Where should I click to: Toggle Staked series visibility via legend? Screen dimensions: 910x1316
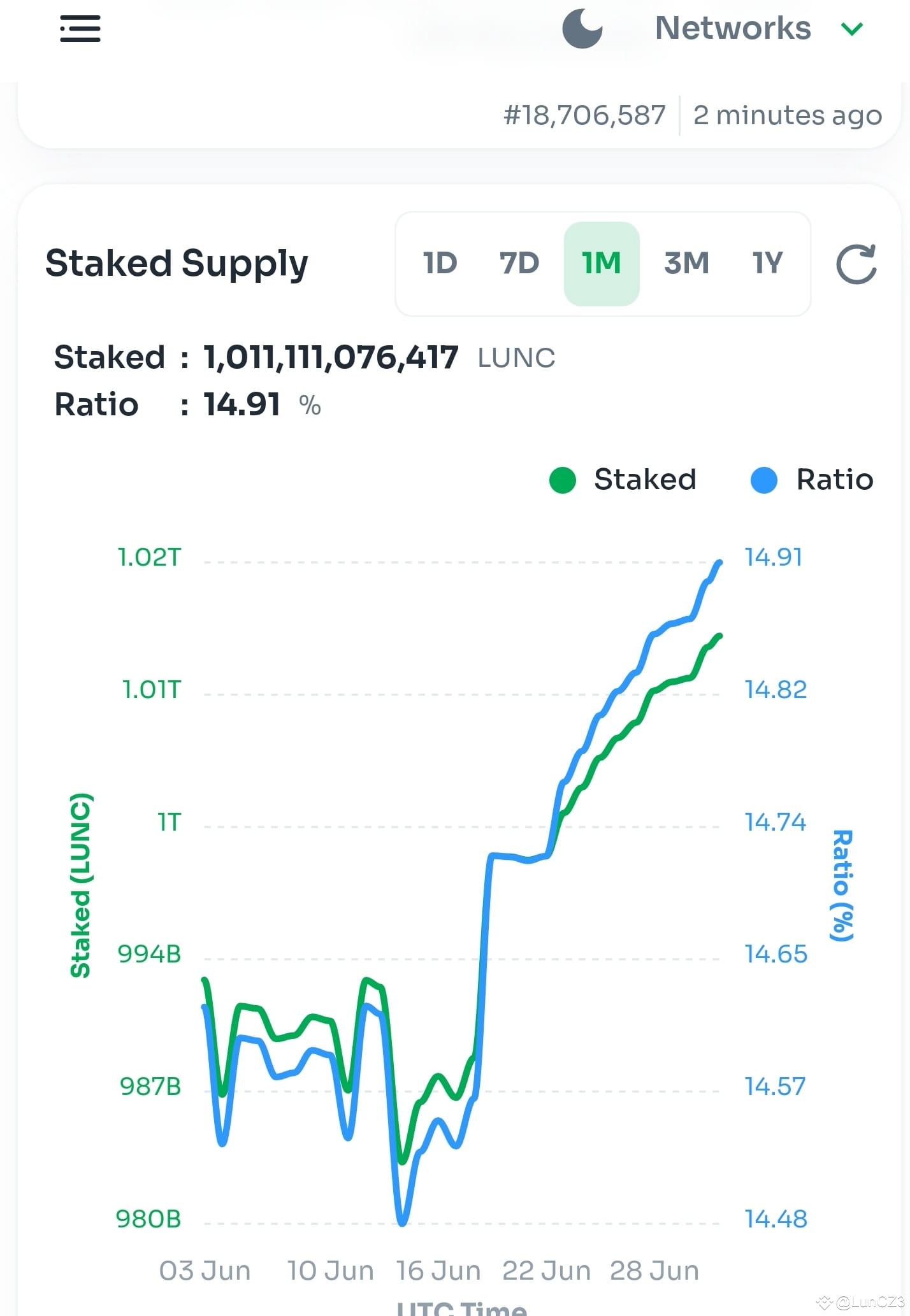563,480
